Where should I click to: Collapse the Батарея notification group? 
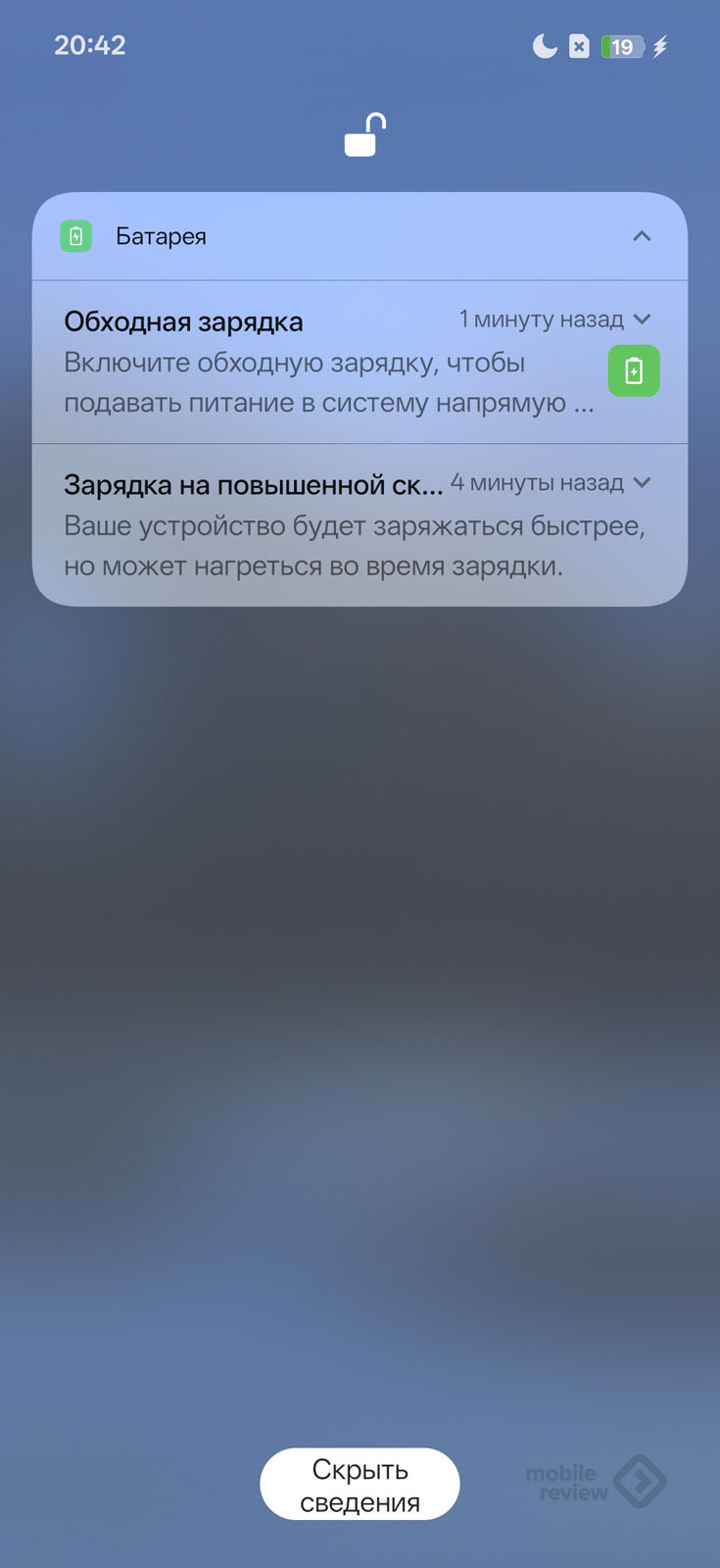click(x=642, y=236)
